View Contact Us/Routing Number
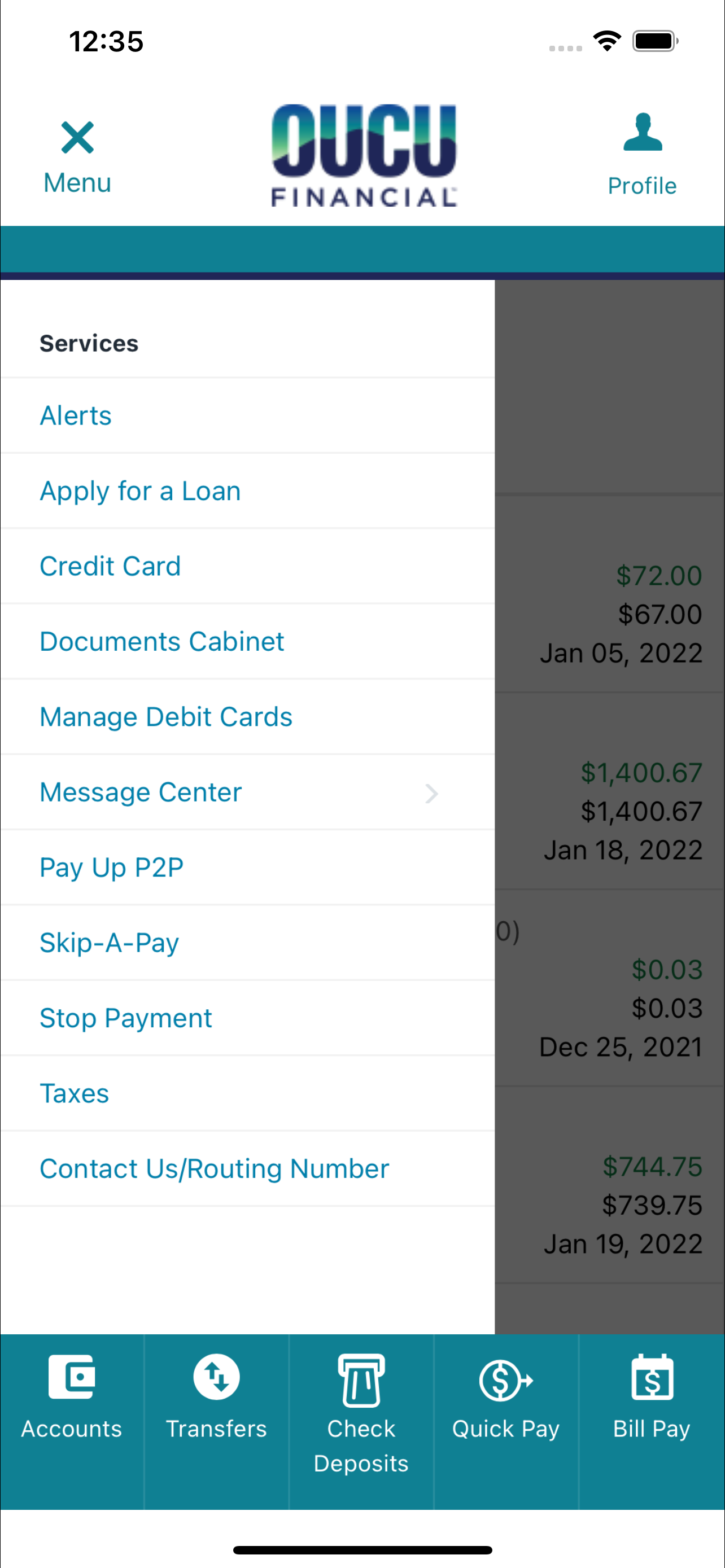 (x=247, y=1169)
